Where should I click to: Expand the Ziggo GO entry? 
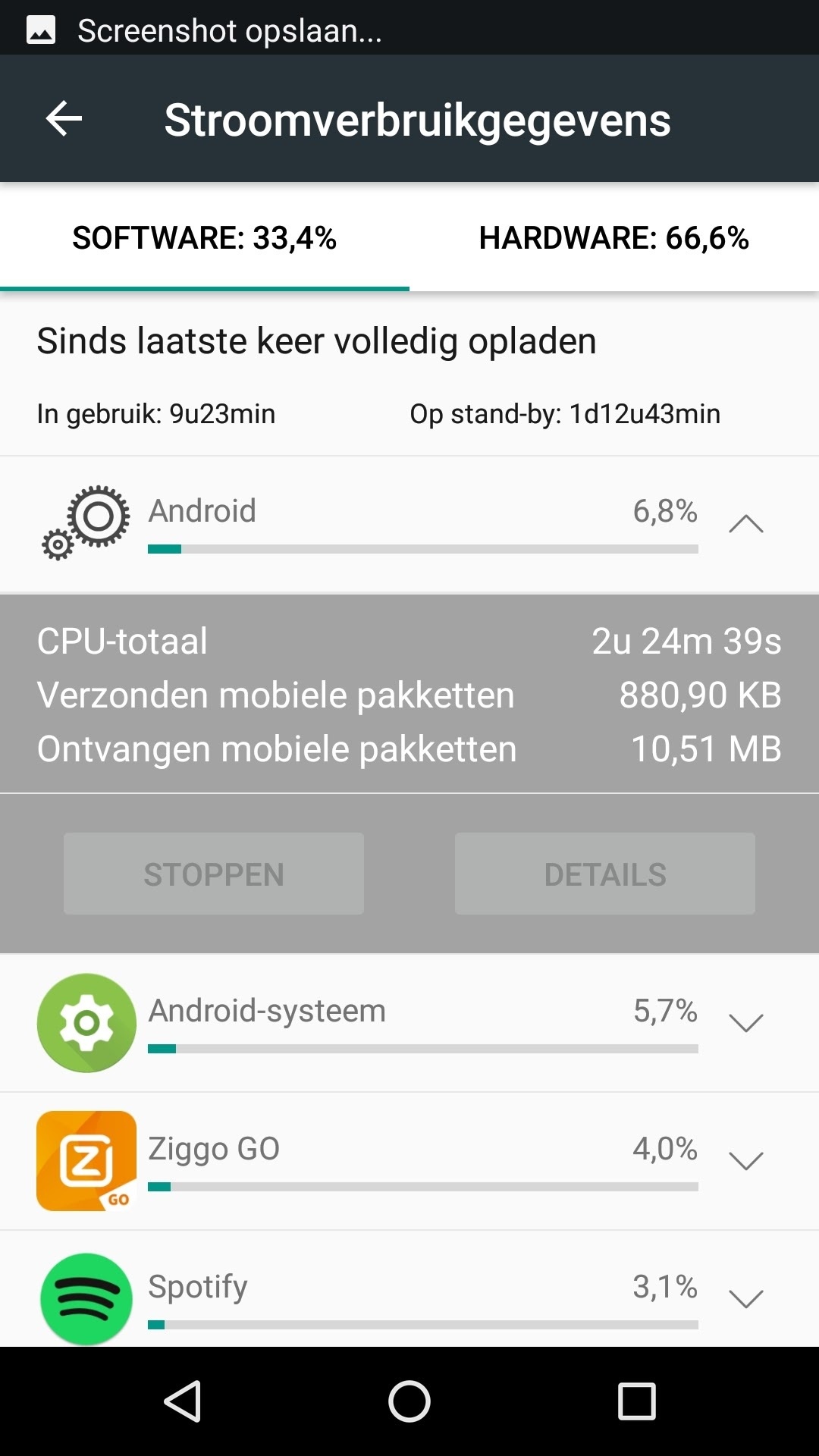(745, 1161)
